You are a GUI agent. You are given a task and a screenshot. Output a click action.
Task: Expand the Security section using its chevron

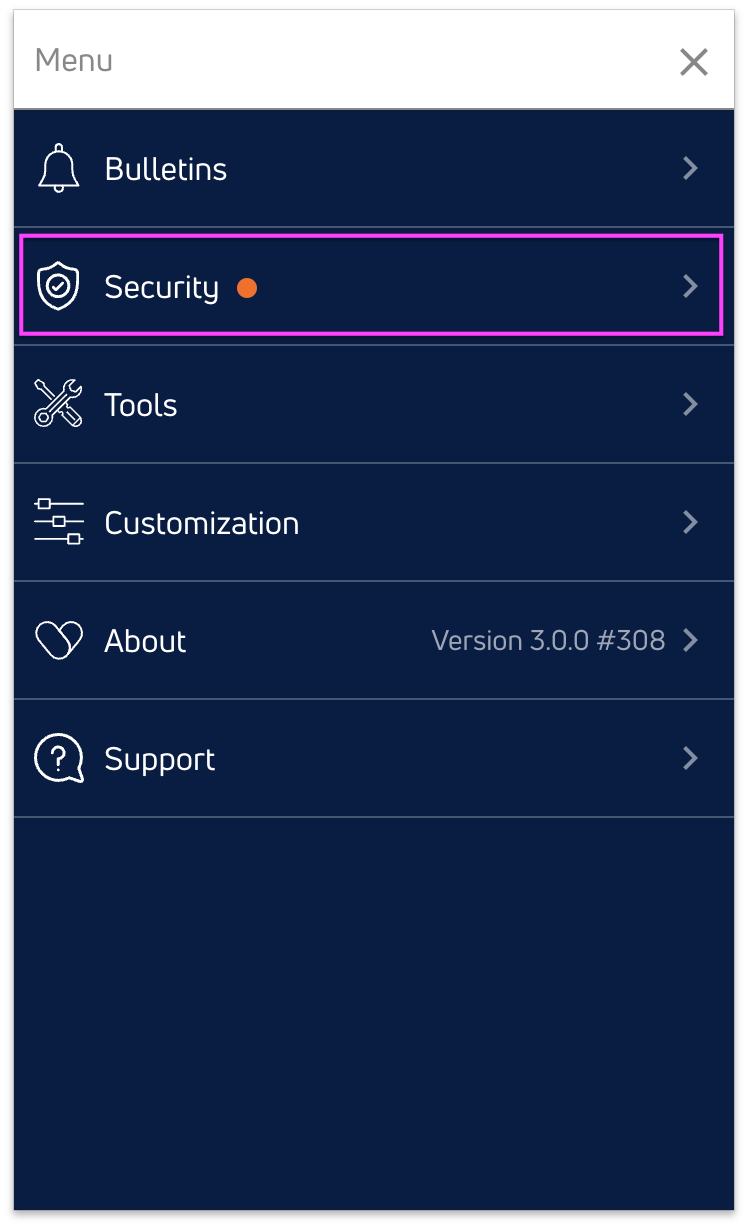tap(690, 285)
